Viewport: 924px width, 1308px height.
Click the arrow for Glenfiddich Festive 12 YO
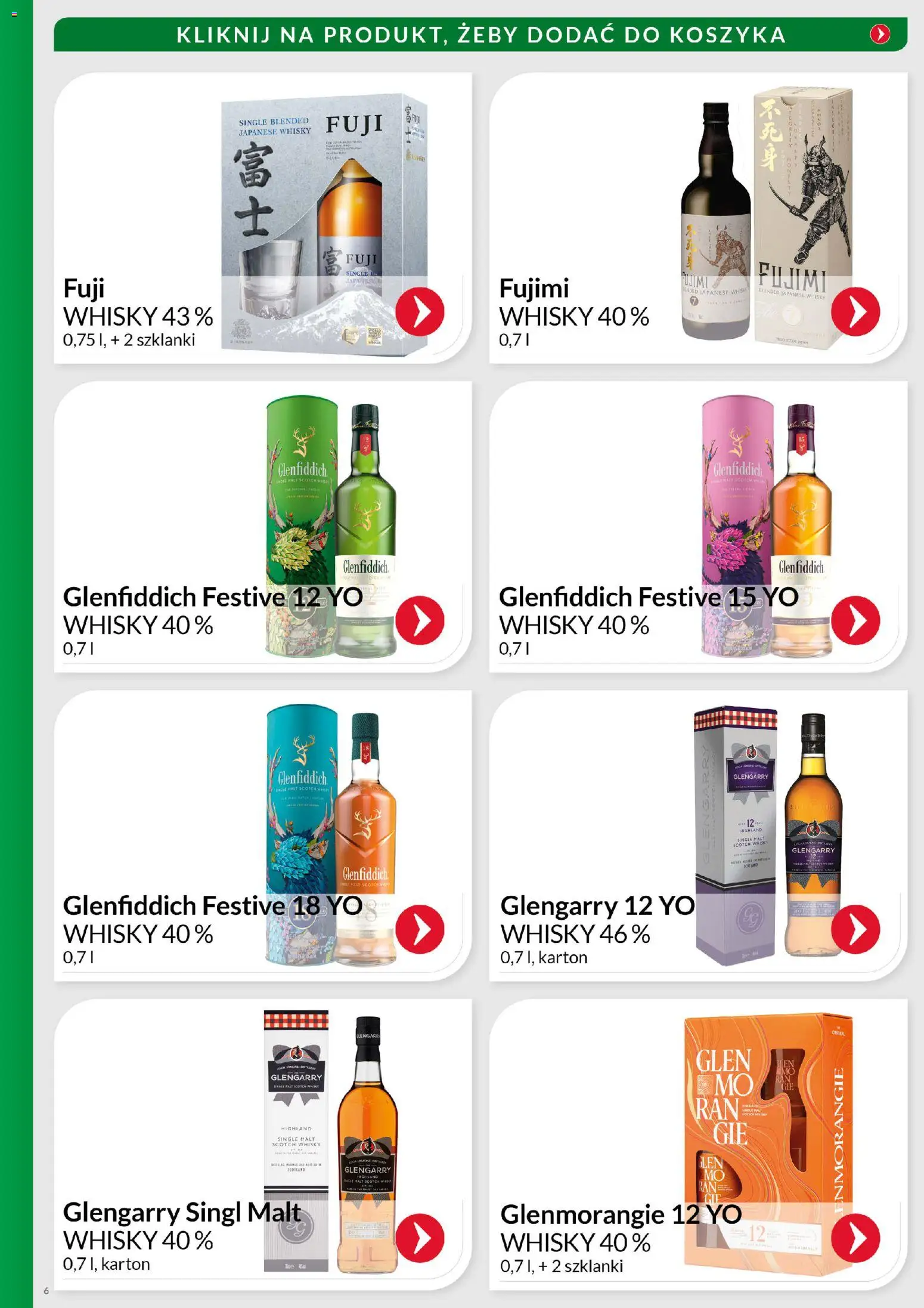[x=421, y=620]
